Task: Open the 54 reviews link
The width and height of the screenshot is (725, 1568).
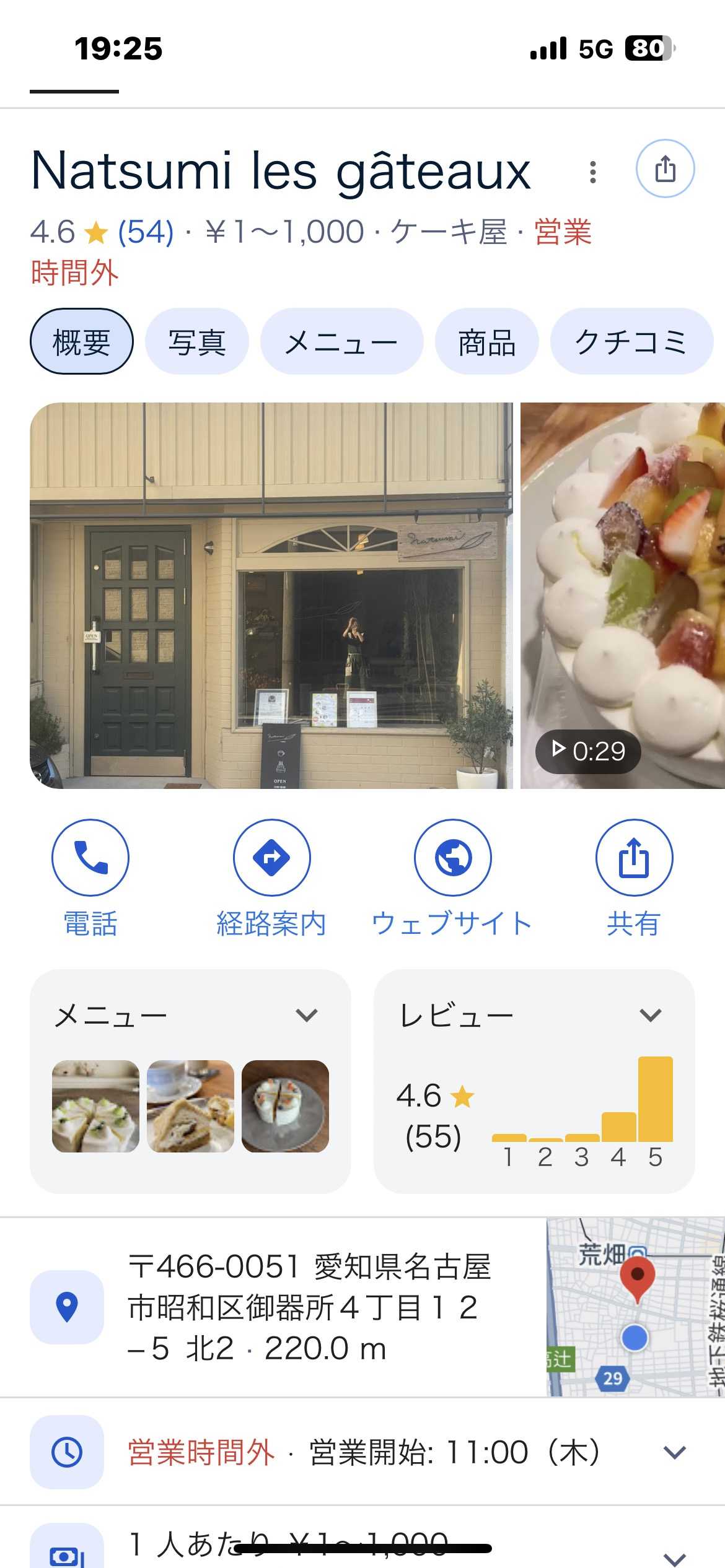Action: (146, 233)
